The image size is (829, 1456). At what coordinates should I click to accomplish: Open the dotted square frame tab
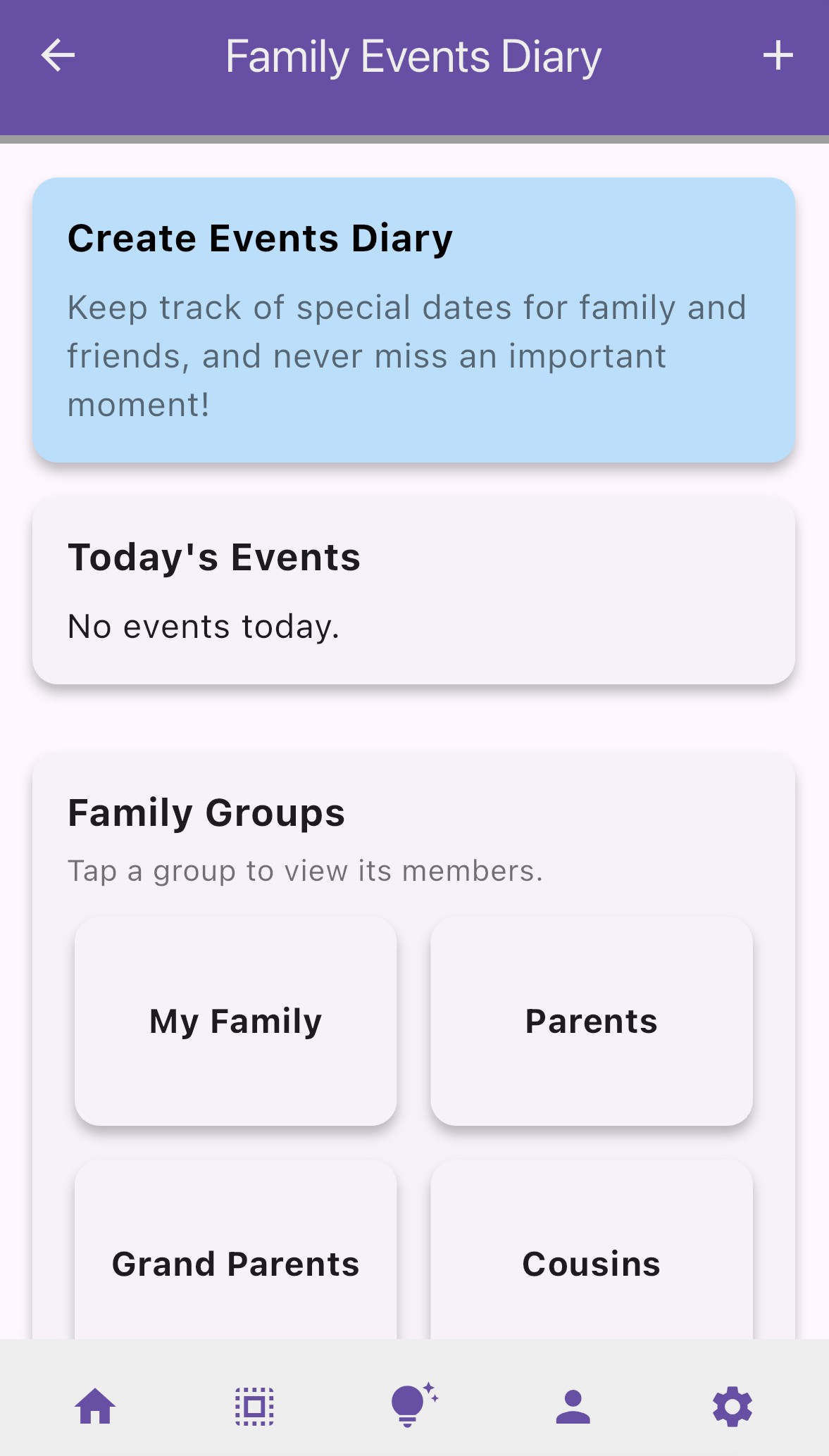click(x=254, y=1407)
